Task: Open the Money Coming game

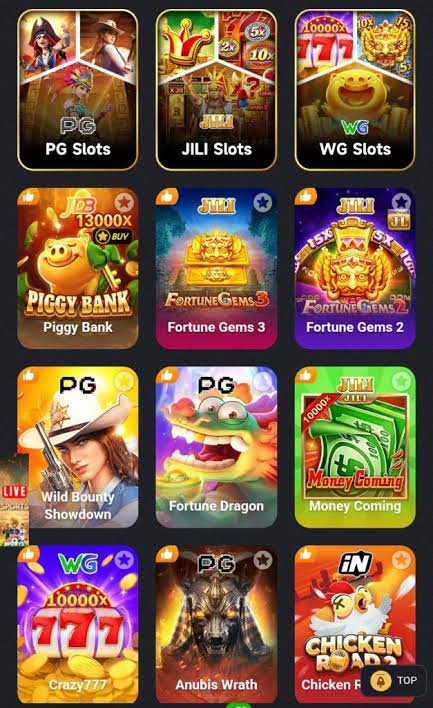Action: 355,447
